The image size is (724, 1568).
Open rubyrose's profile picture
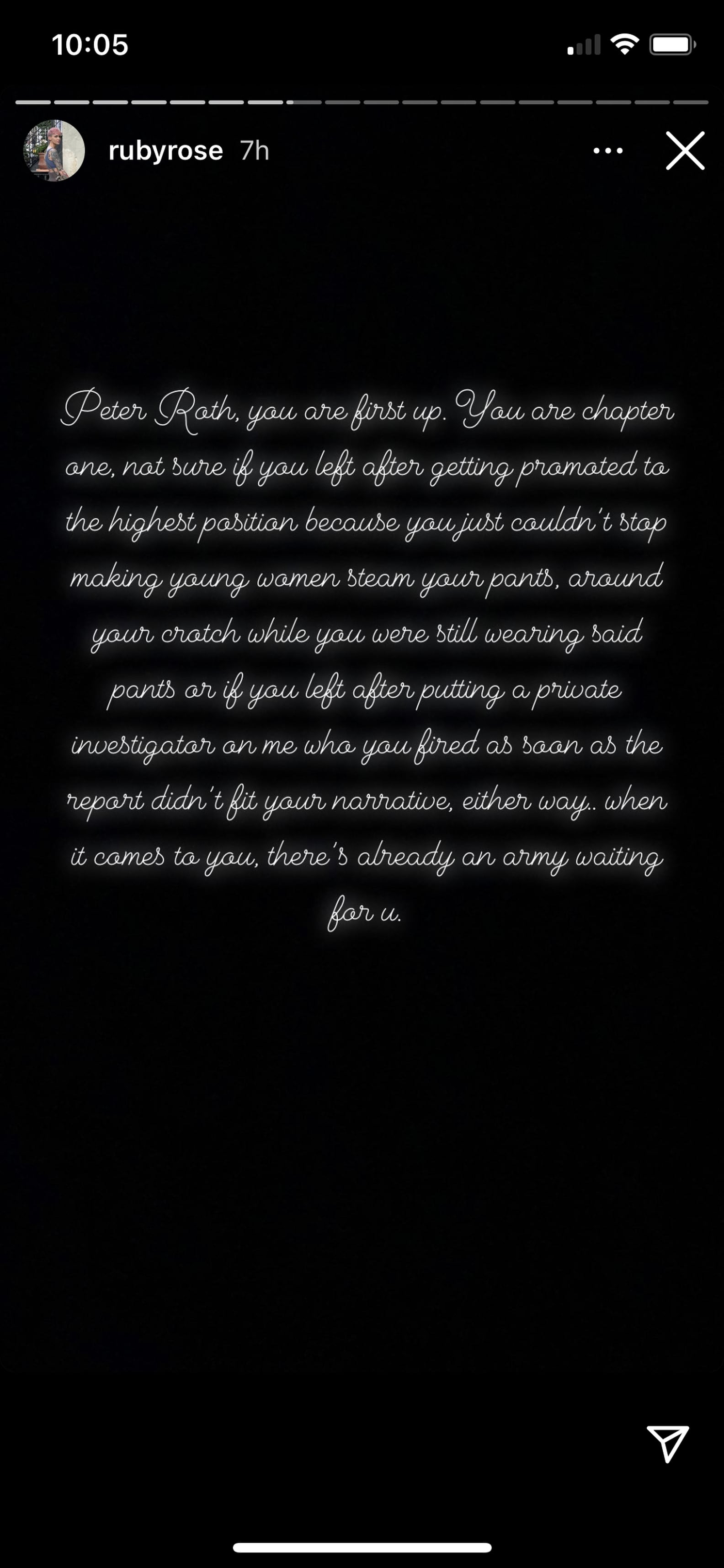pyautogui.click(x=53, y=150)
